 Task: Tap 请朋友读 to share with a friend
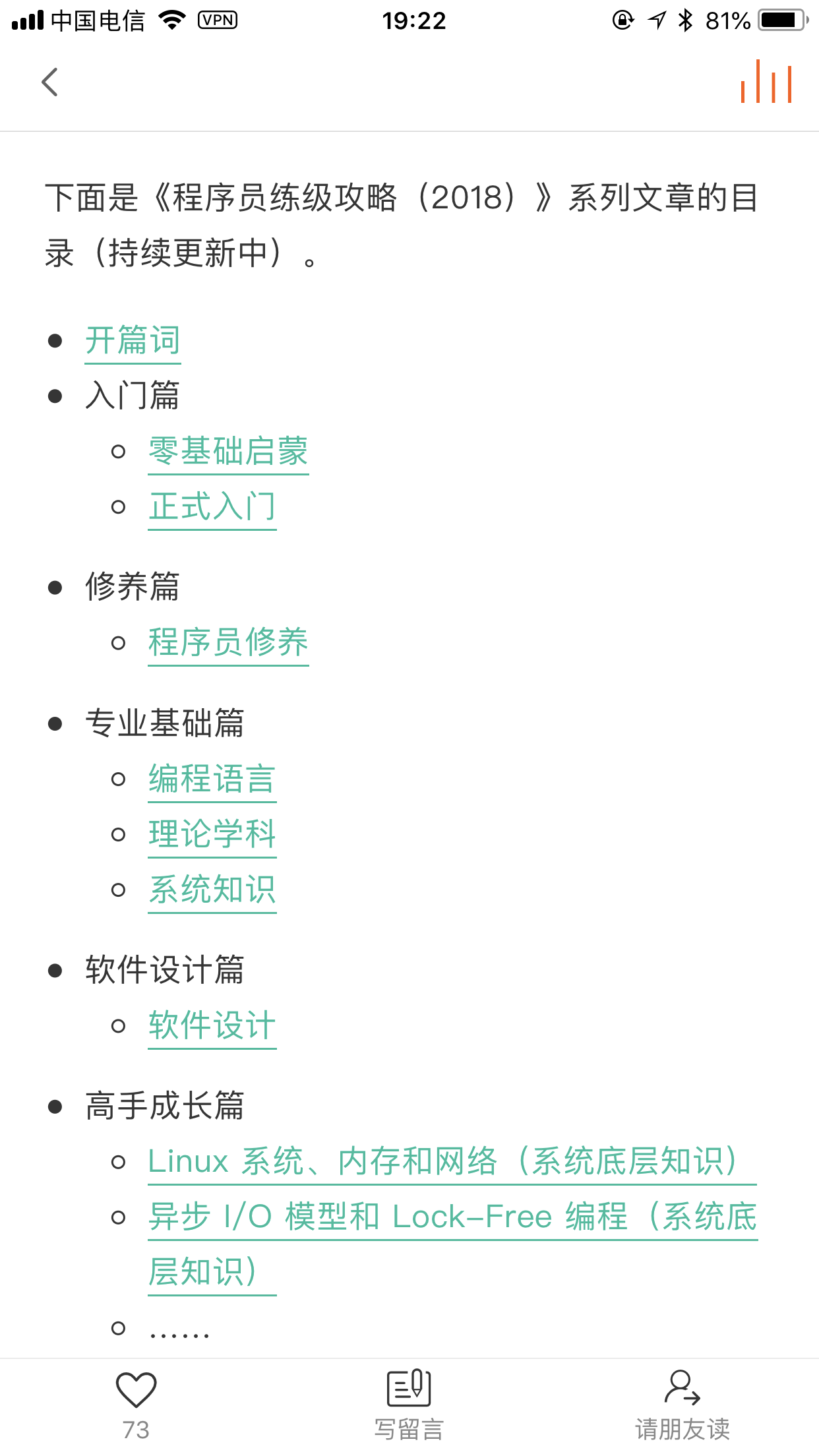coord(682,1402)
